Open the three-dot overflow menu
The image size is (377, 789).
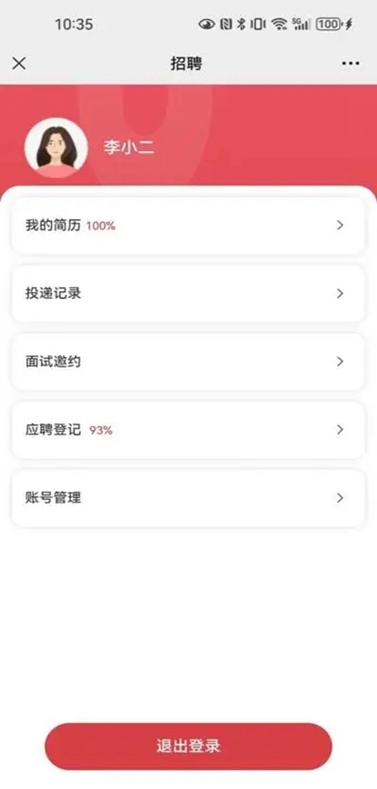coord(350,63)
